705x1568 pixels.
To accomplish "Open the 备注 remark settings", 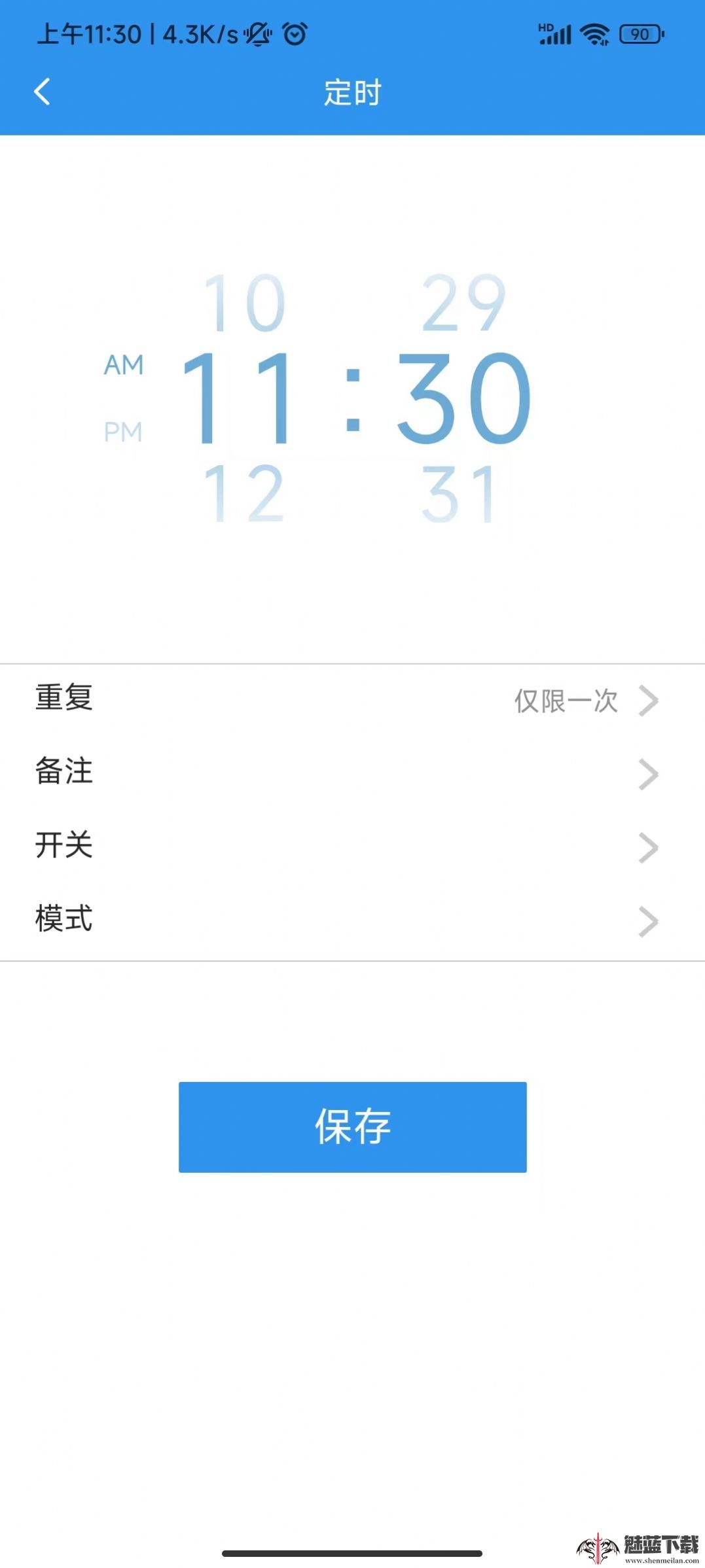I will coord(352,773).
